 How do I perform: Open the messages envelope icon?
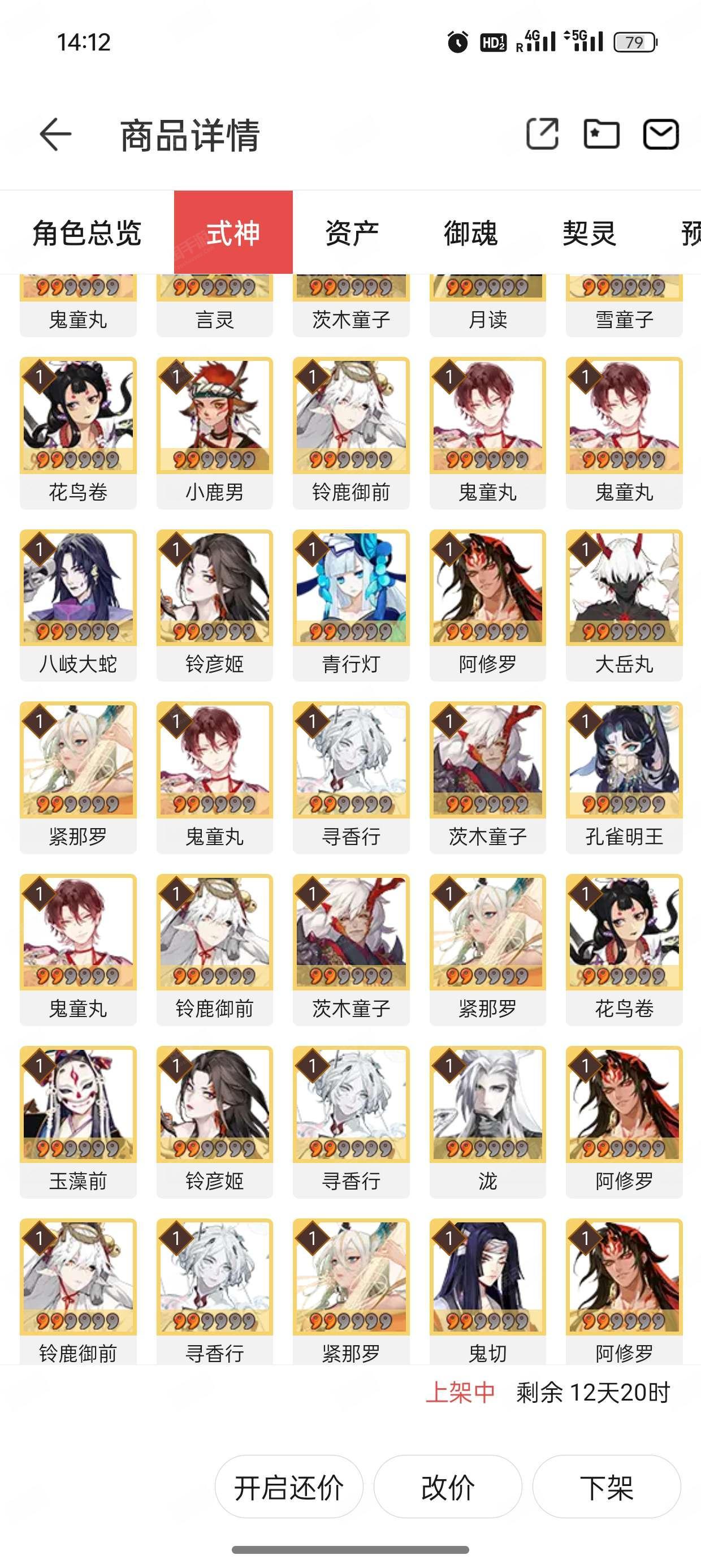click(661, 134)
